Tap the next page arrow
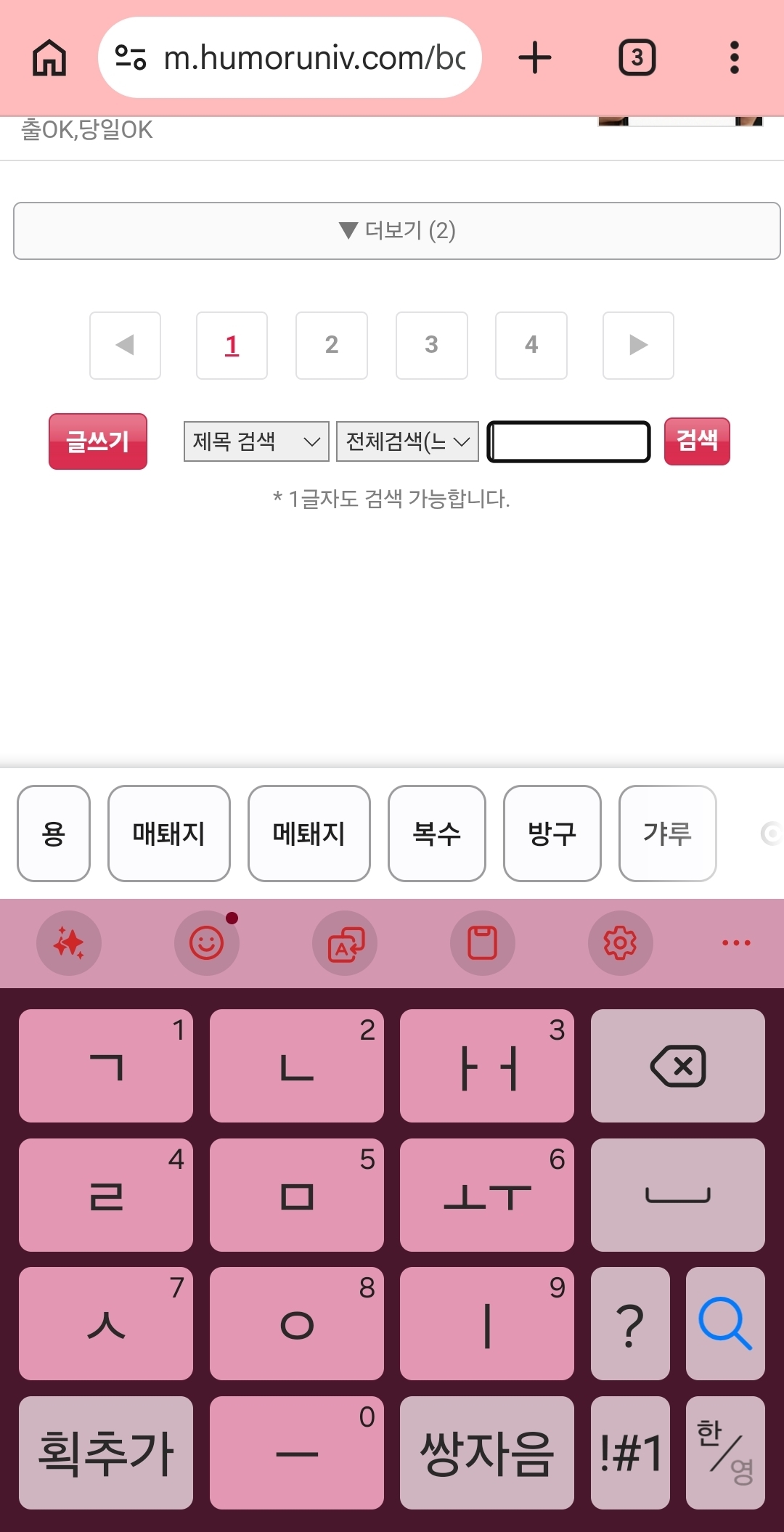Viewport: 784px width, 1532px height. click(638, 346)
